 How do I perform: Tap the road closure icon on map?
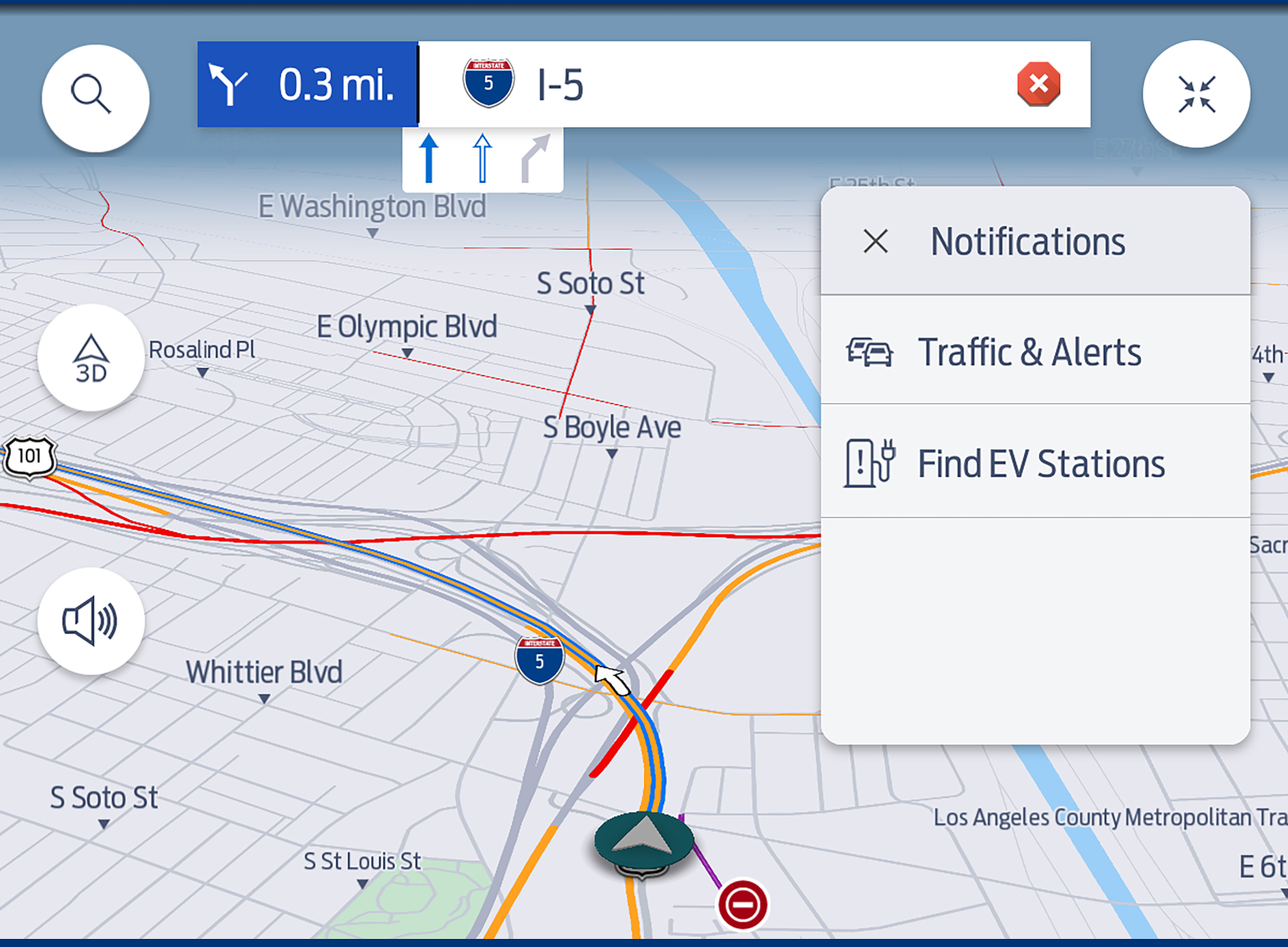click(x=742, y=904)
